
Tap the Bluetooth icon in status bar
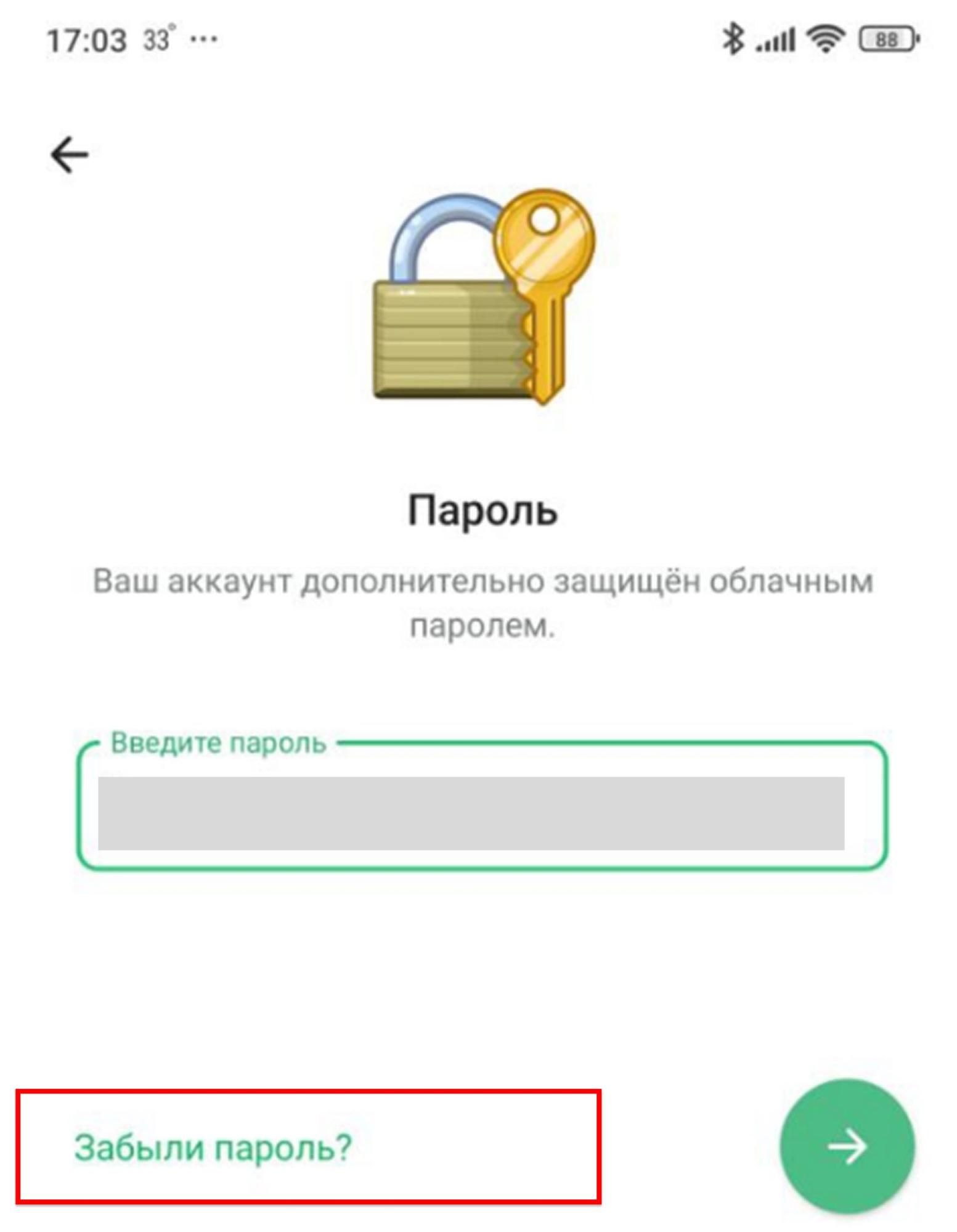coord(733,38)
